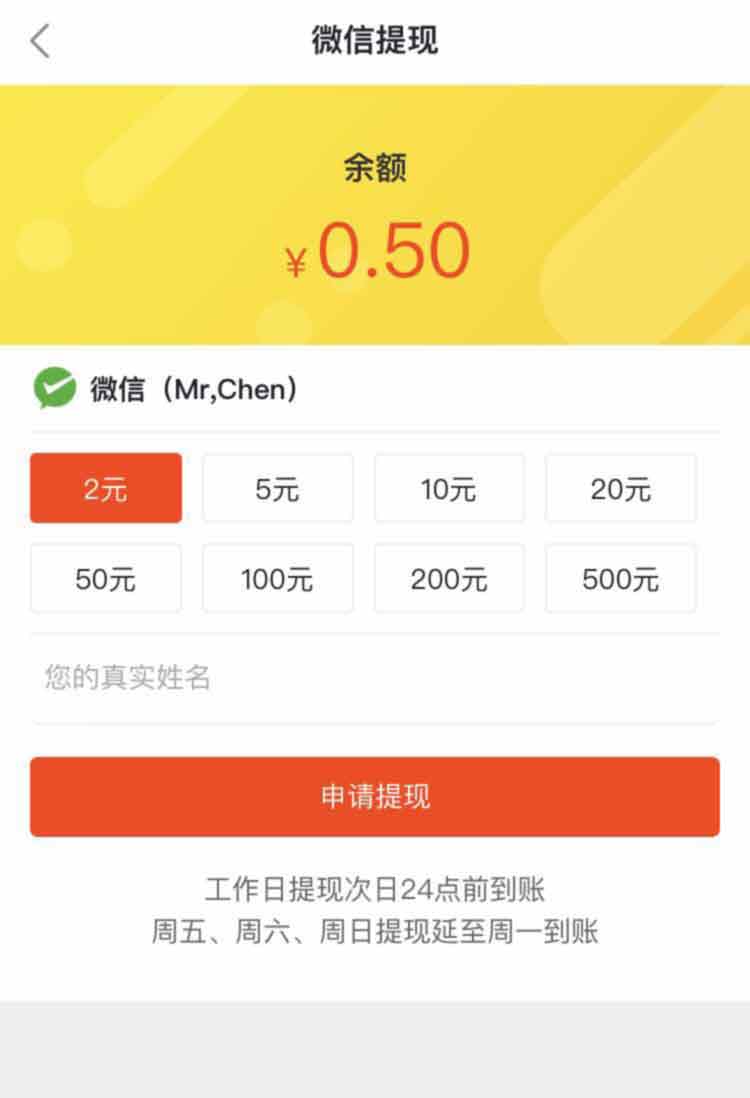
Task: Select the 100元 amount
Action: click(278, 578)
